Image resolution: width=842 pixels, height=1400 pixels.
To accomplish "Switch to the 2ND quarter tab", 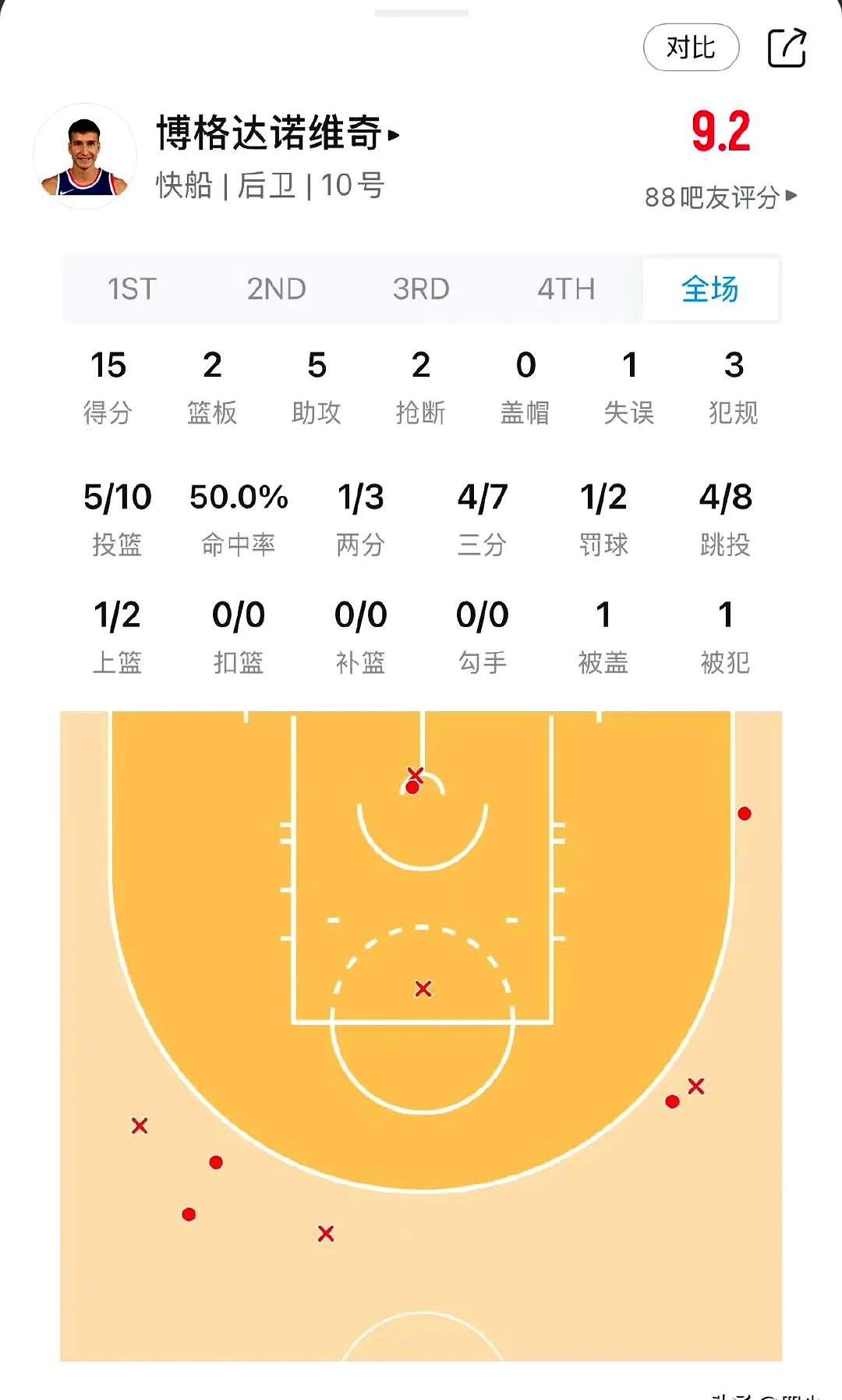I will tap(276, 289).
